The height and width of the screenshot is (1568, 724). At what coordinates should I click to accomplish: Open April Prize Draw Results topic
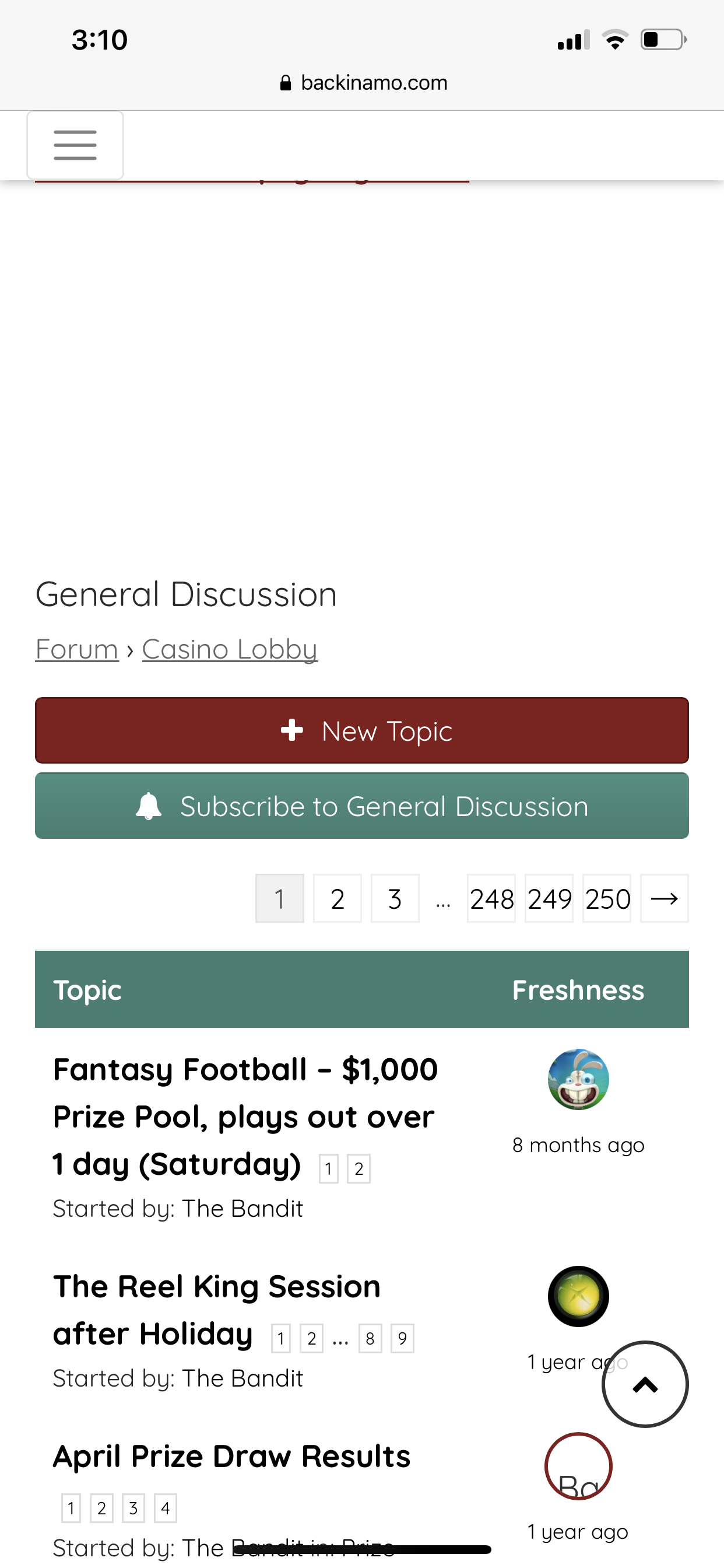click(232, 1457)
